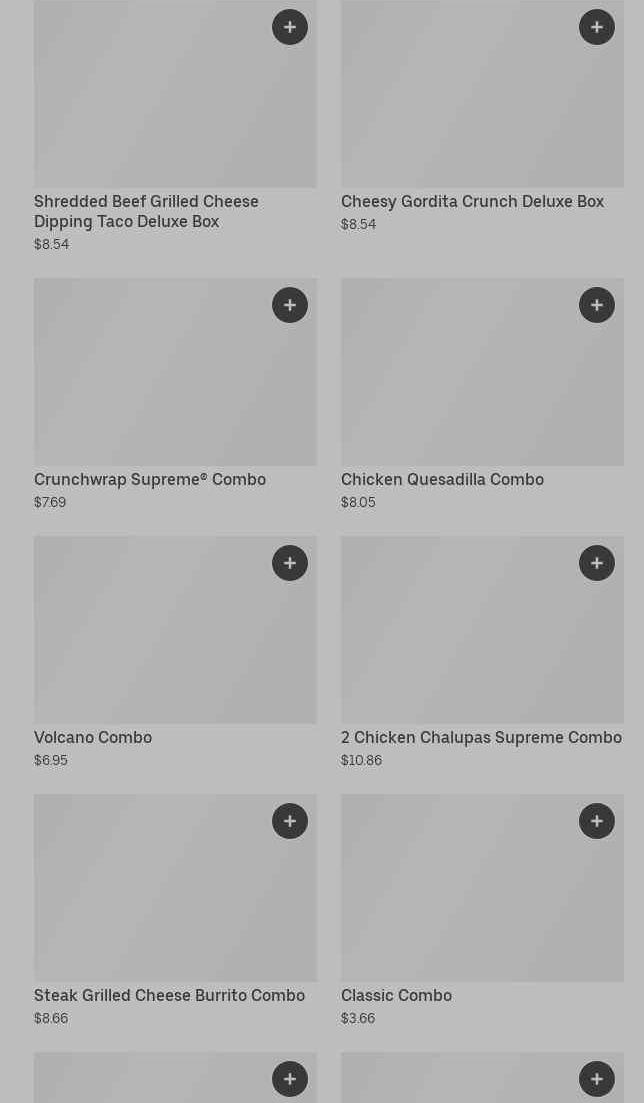The width and height of the screenshot is (644, 1103).
Task: Open the Classic Combo item
Action: click(x=396, y=995)
